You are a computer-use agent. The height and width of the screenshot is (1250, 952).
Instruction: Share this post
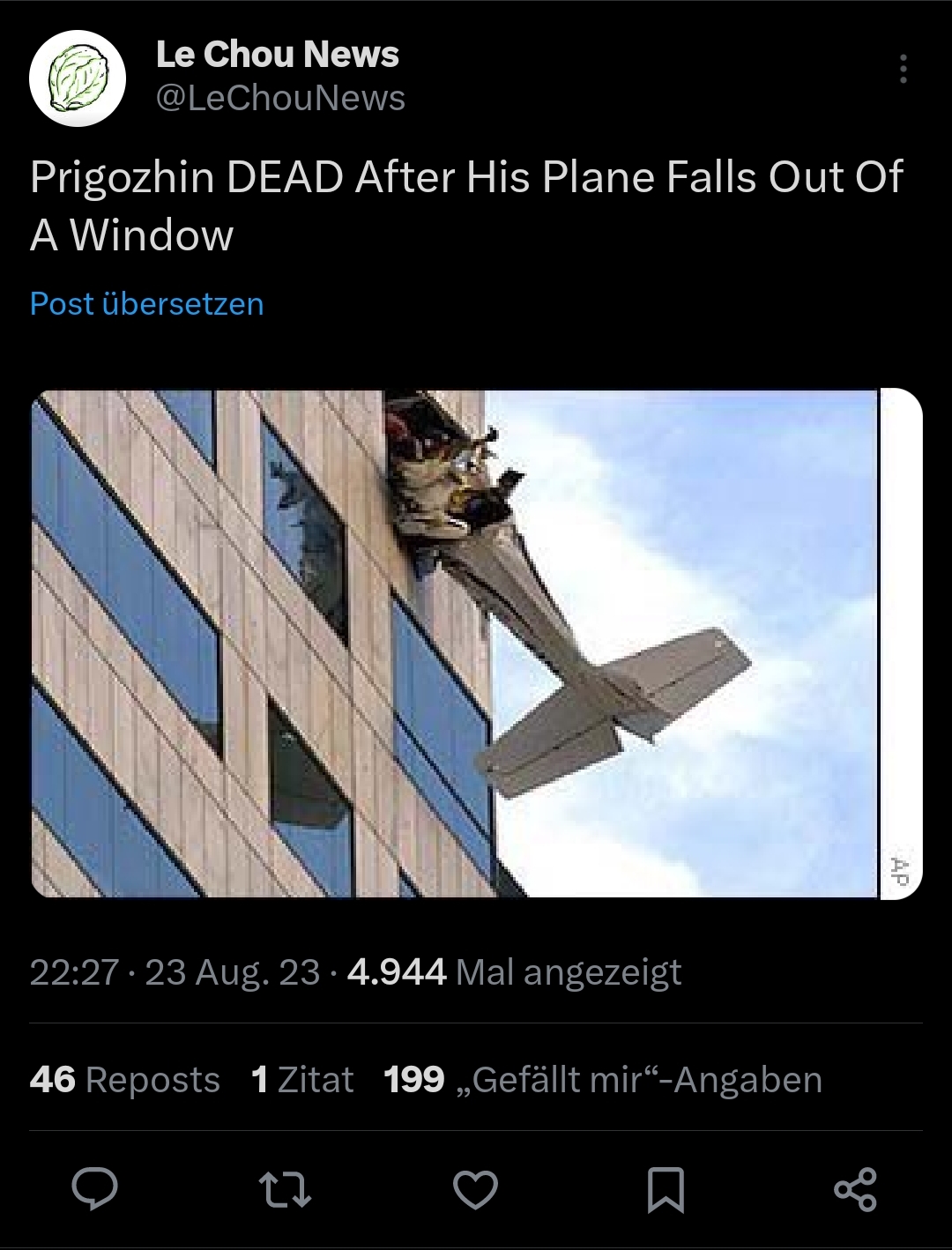pyautogui.click(x=855, y=1190)
